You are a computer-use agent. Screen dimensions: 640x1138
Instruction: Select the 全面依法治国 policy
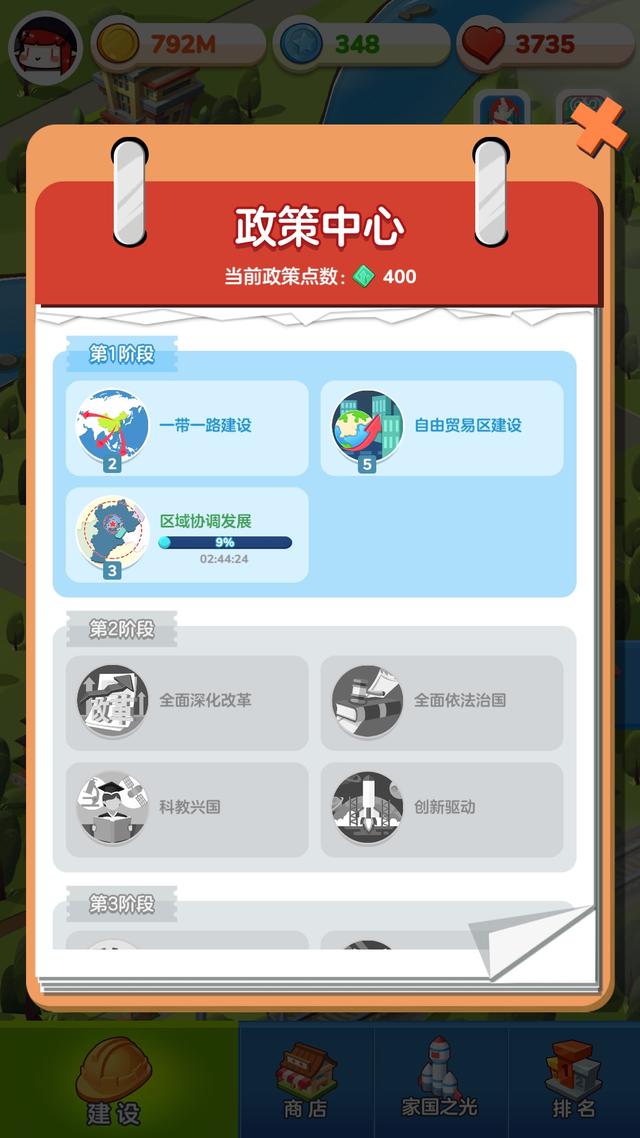tap(441, 702)
